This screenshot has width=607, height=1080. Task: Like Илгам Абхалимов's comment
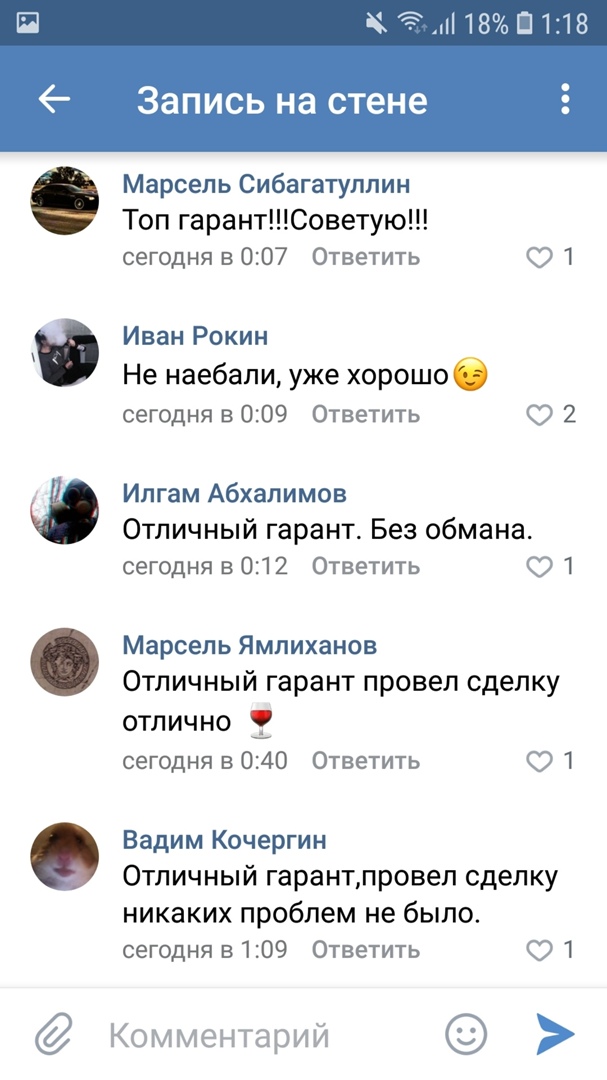coord(540,567)
